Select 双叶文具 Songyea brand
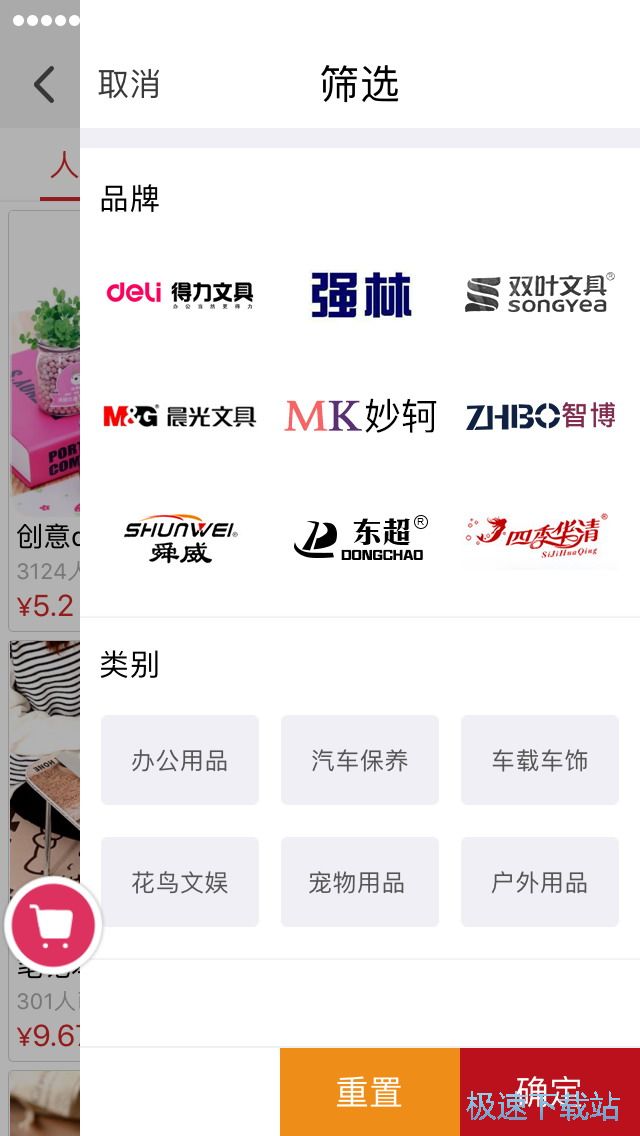640x1136 pixels. (540, 294)
